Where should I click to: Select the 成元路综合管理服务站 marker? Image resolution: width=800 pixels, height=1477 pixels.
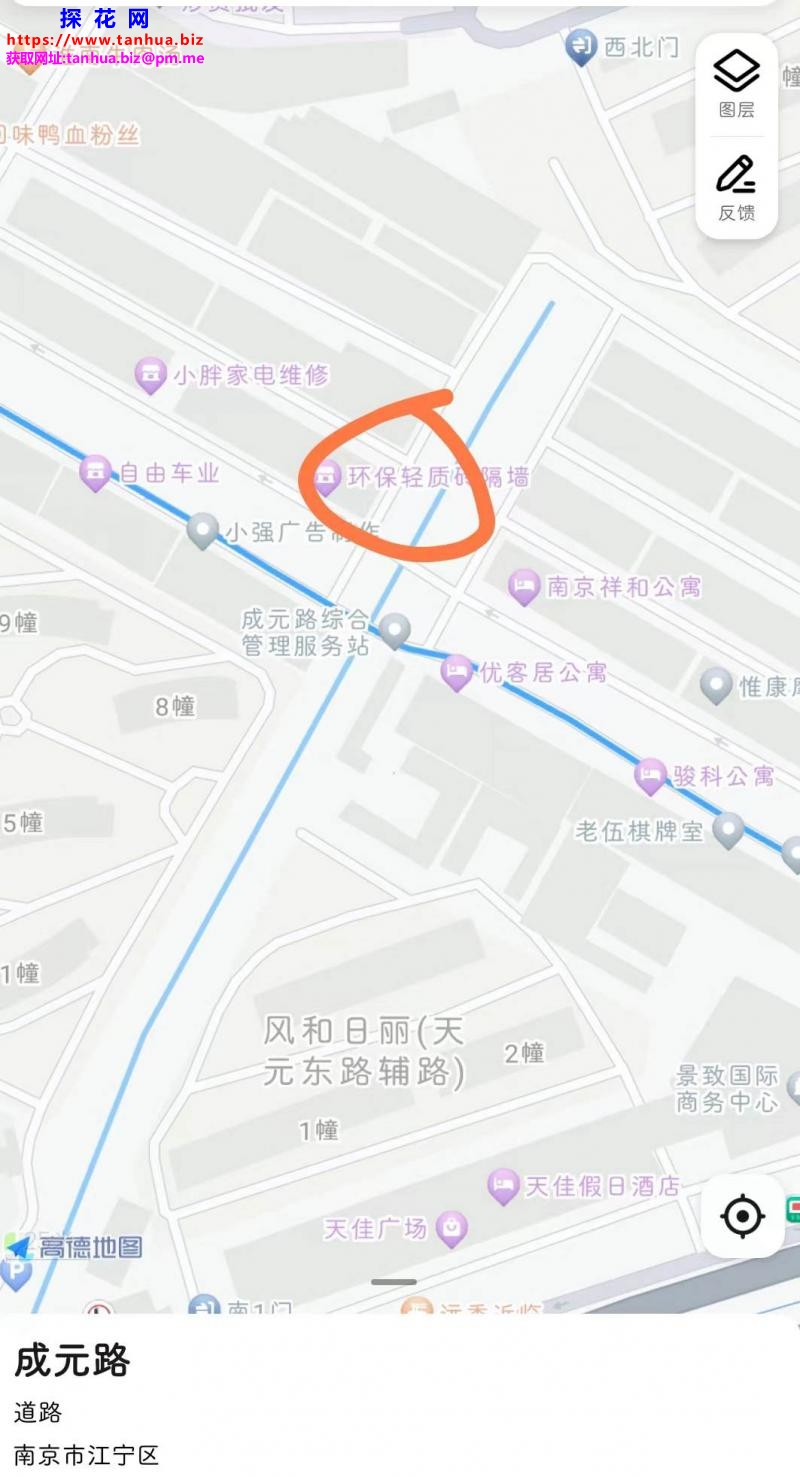tap(397, 631)
